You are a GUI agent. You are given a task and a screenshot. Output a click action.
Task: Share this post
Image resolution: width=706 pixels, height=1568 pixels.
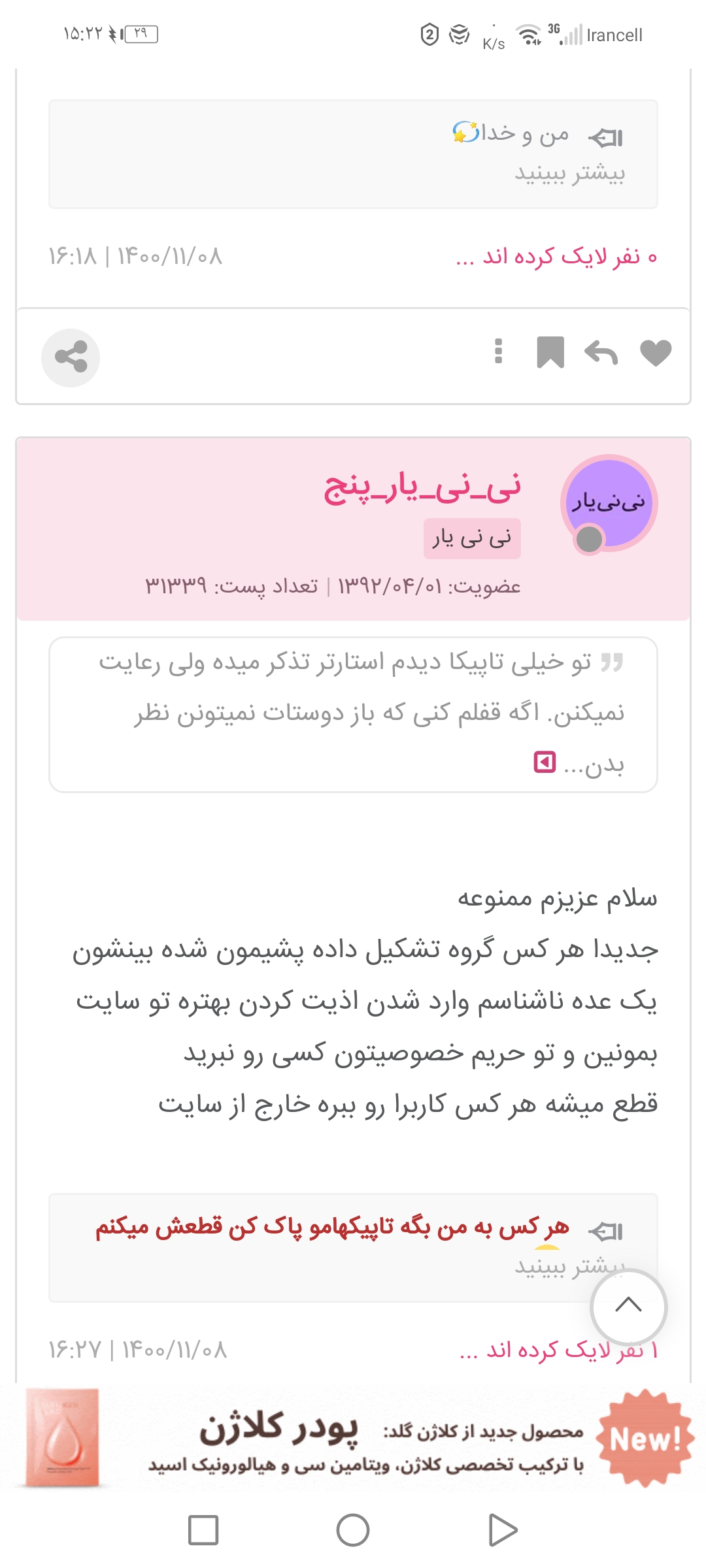click(71, 357)
